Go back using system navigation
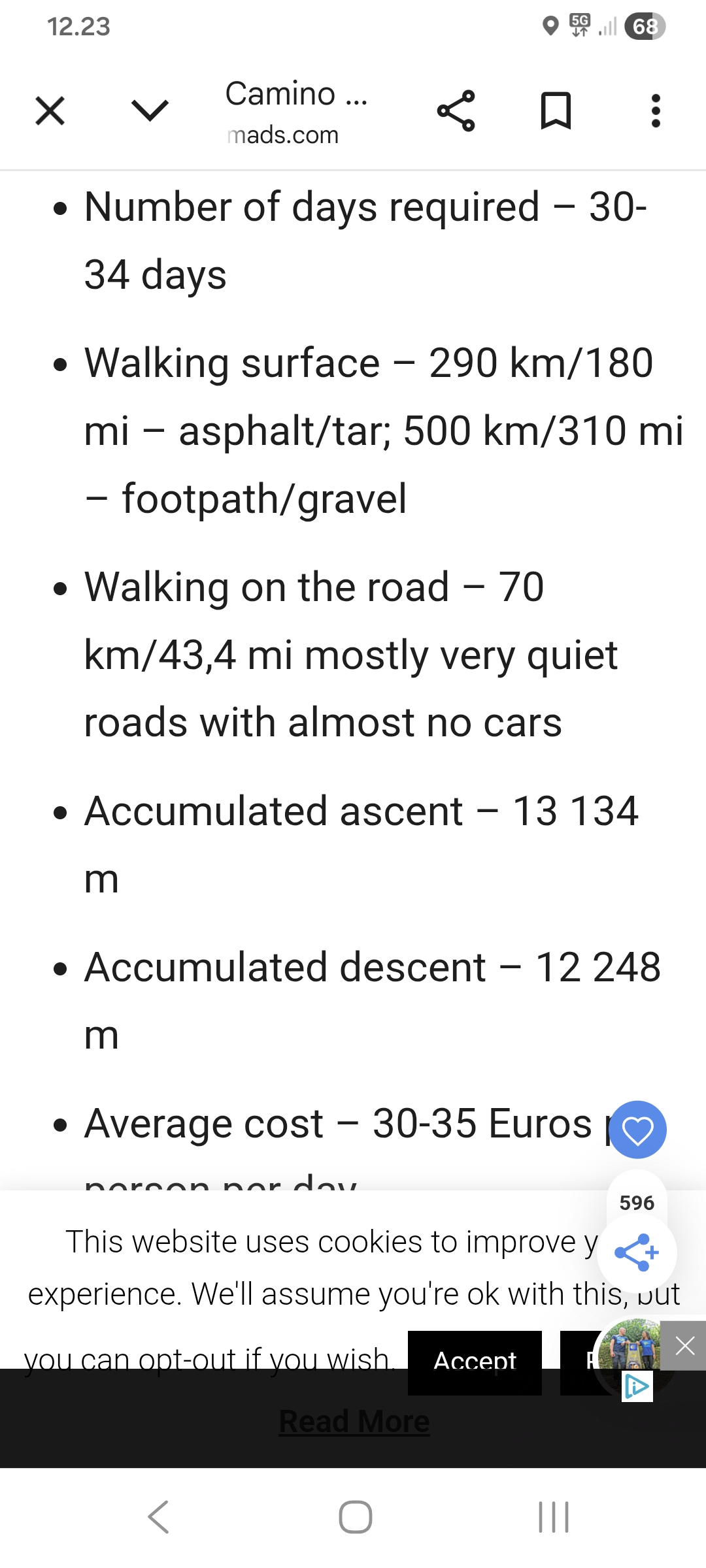The image size is (706, 1568). pyautogui.click(x=159, y=1516)
